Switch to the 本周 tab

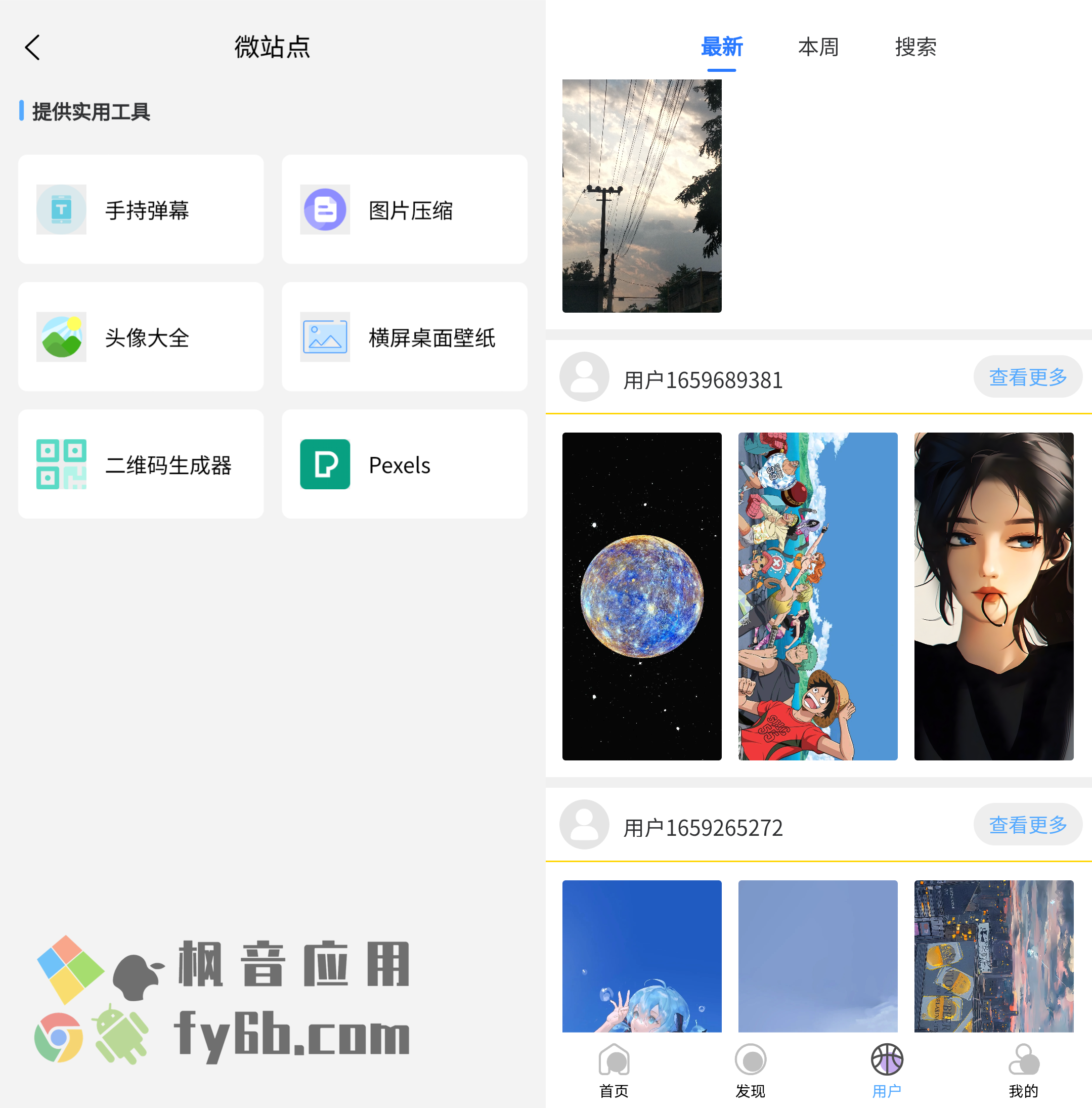(818, 47)
